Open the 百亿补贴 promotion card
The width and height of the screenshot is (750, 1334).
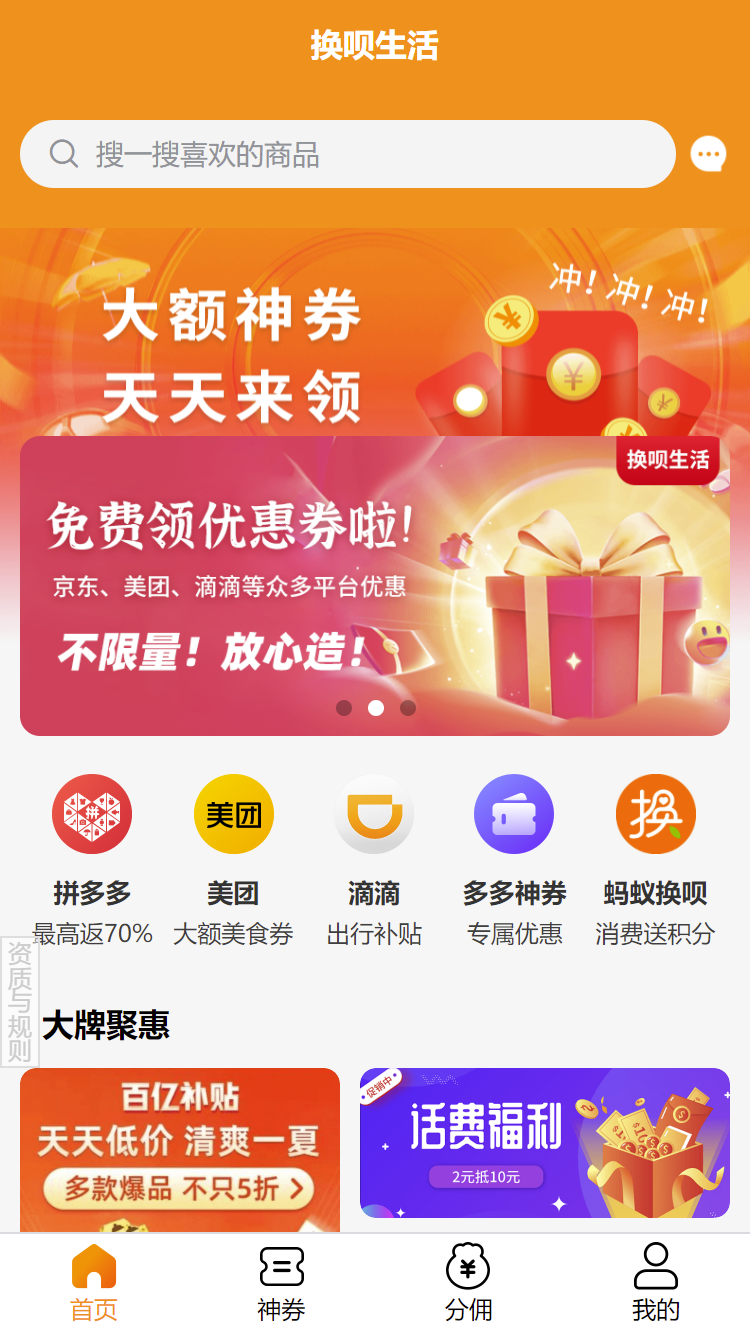point(180,1150)
